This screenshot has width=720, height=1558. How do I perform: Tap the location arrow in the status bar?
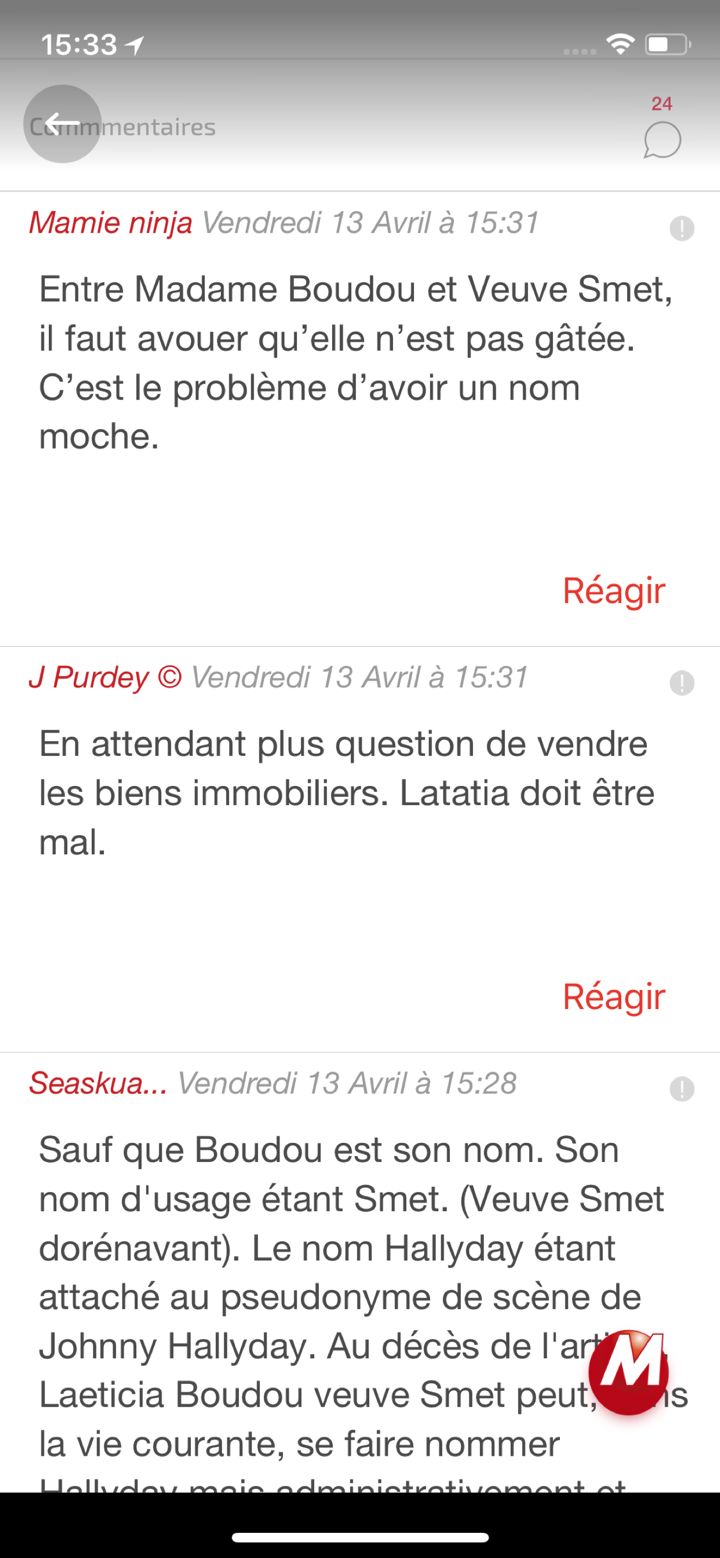click(136, 44)
